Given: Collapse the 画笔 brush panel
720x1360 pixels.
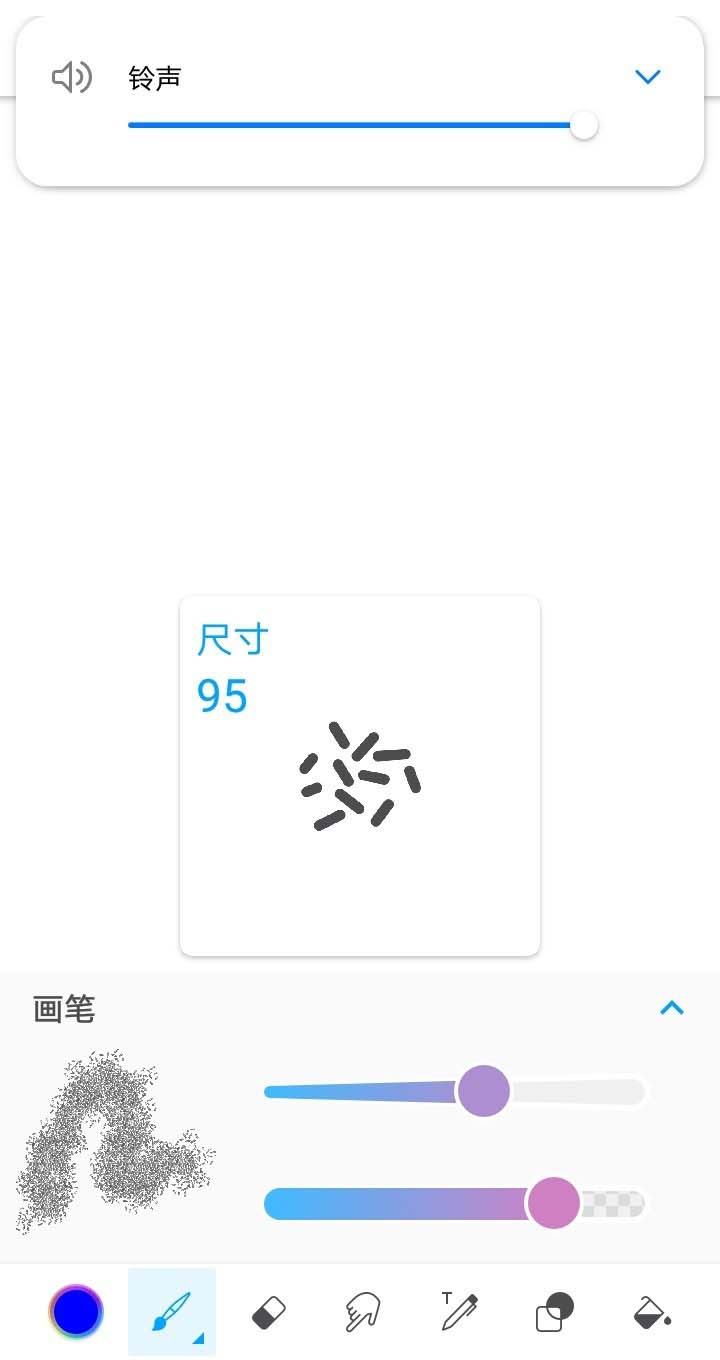Looking at the screenshot, I should pos(672,1008).
